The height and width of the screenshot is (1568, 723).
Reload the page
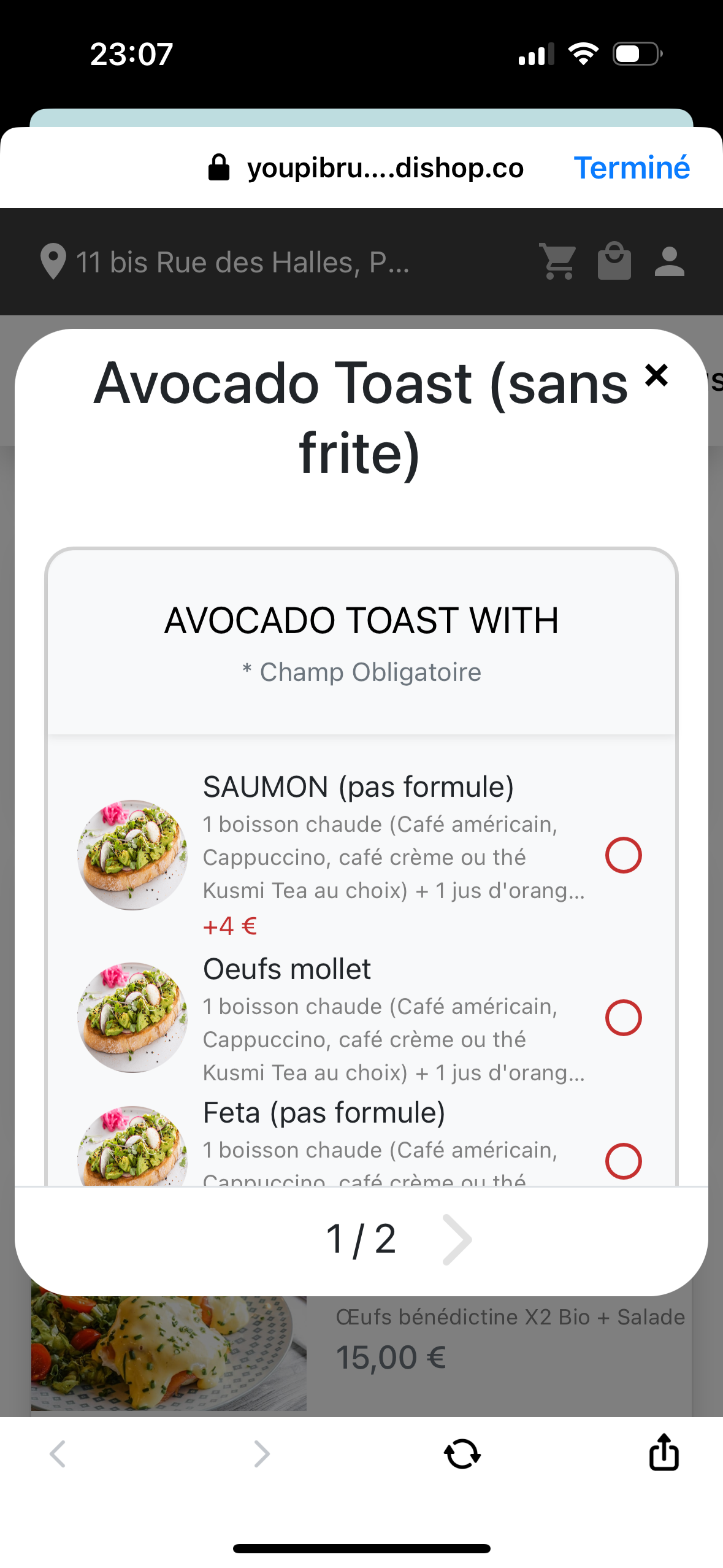[x=462, y=1454]
